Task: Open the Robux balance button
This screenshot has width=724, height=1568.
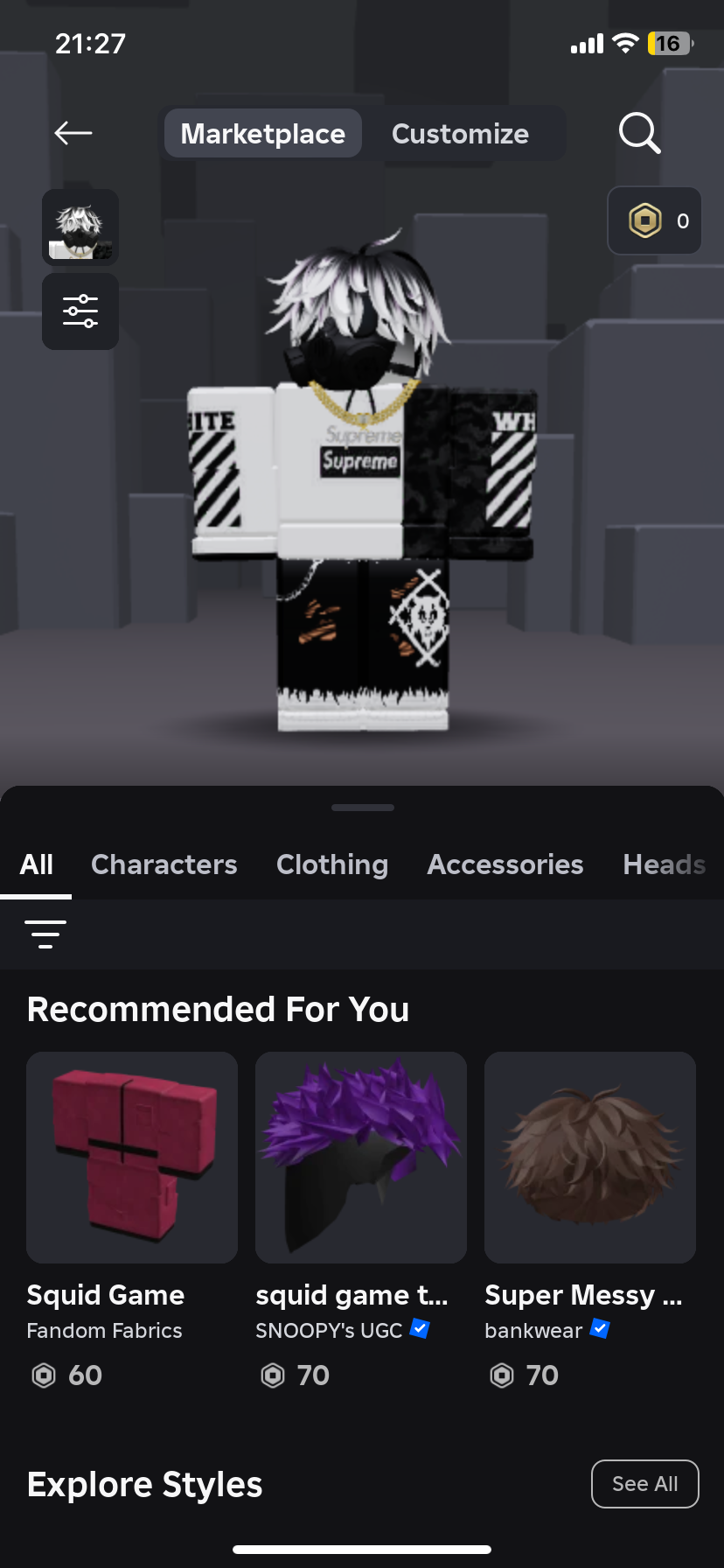Action: coord(655,221)
